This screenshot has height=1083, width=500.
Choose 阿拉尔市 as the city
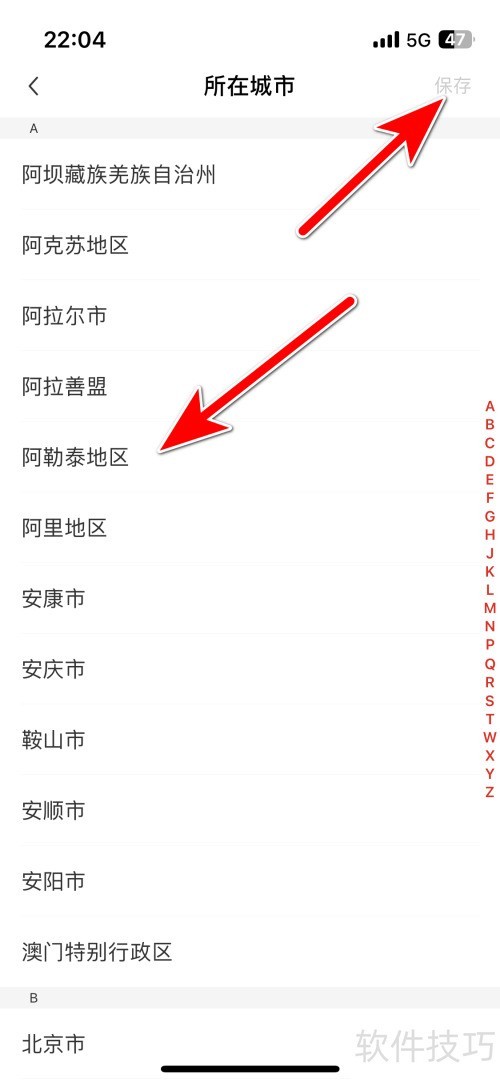coord(250,316)
